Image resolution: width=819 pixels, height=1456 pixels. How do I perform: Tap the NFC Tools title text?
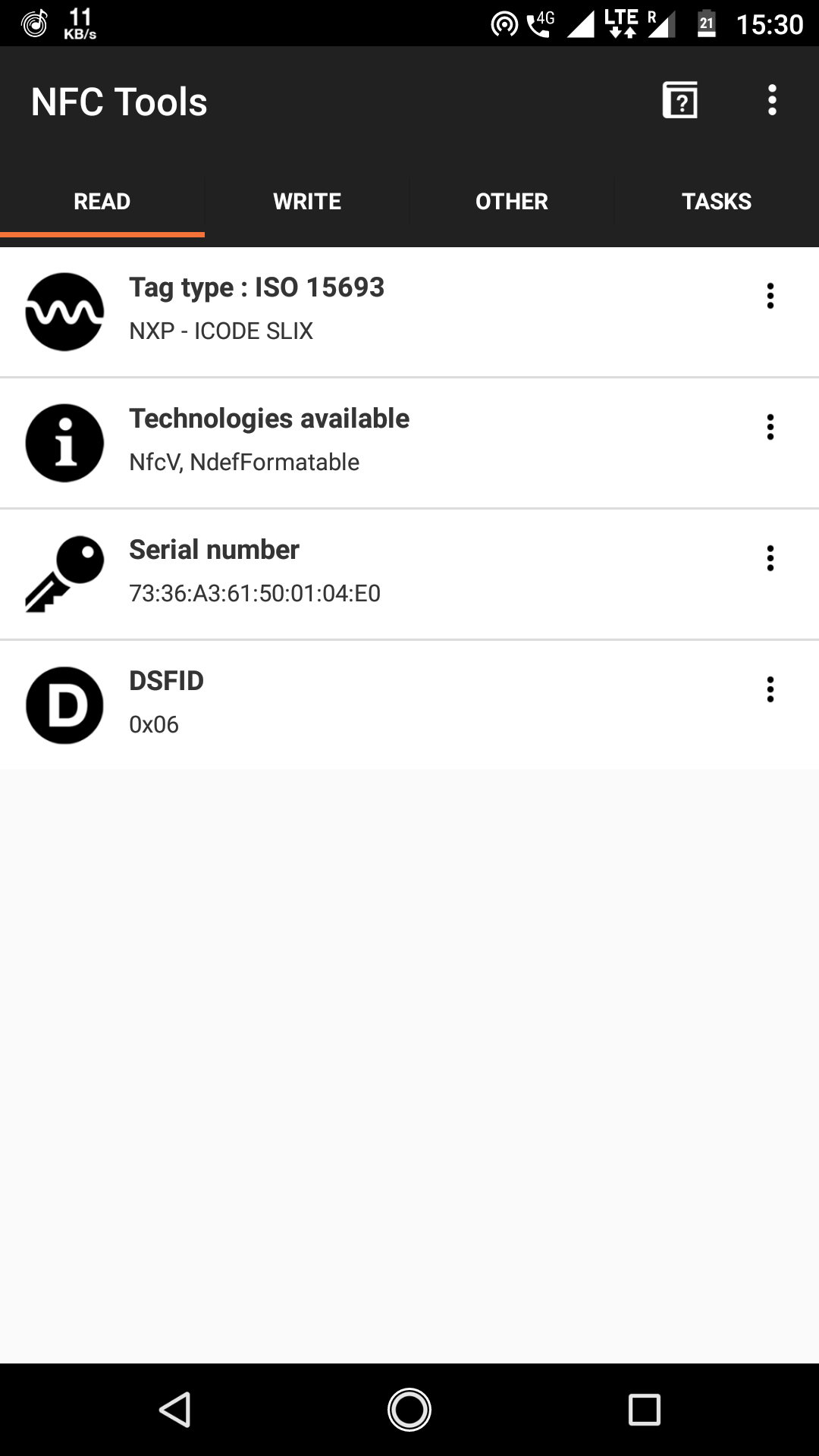point(119,101)
